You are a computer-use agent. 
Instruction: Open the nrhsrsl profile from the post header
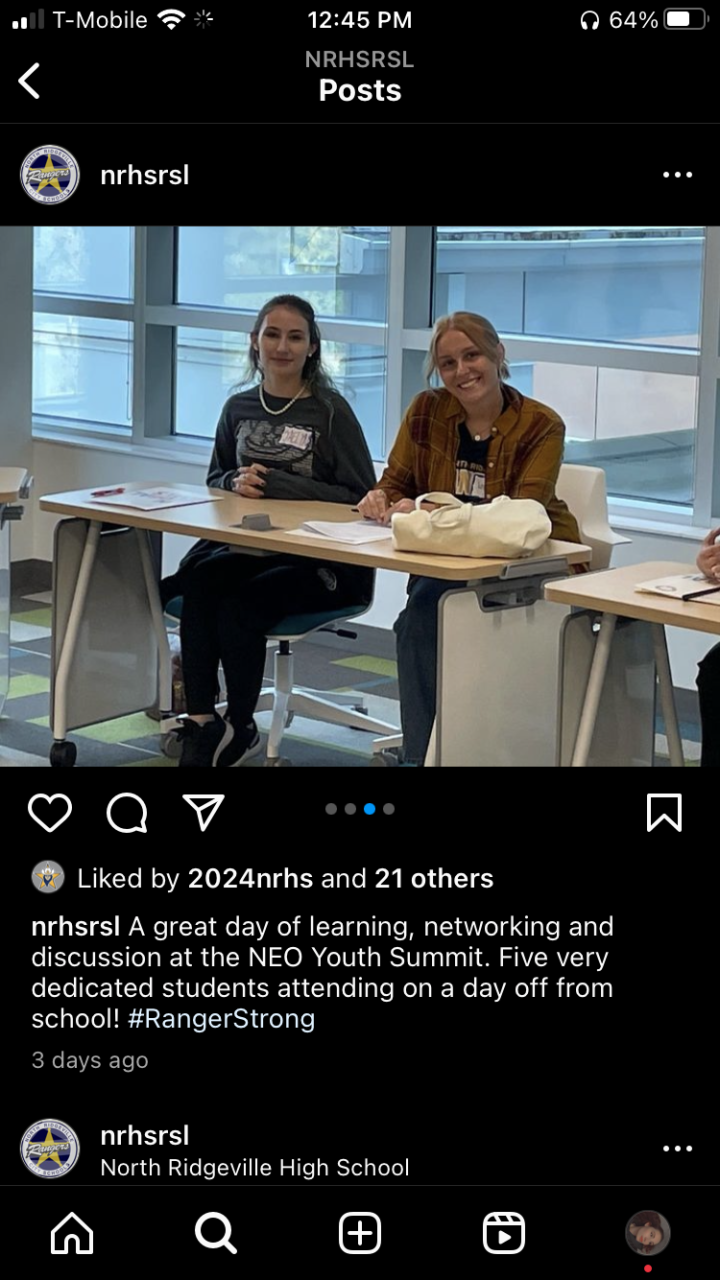tap(144, 175)
